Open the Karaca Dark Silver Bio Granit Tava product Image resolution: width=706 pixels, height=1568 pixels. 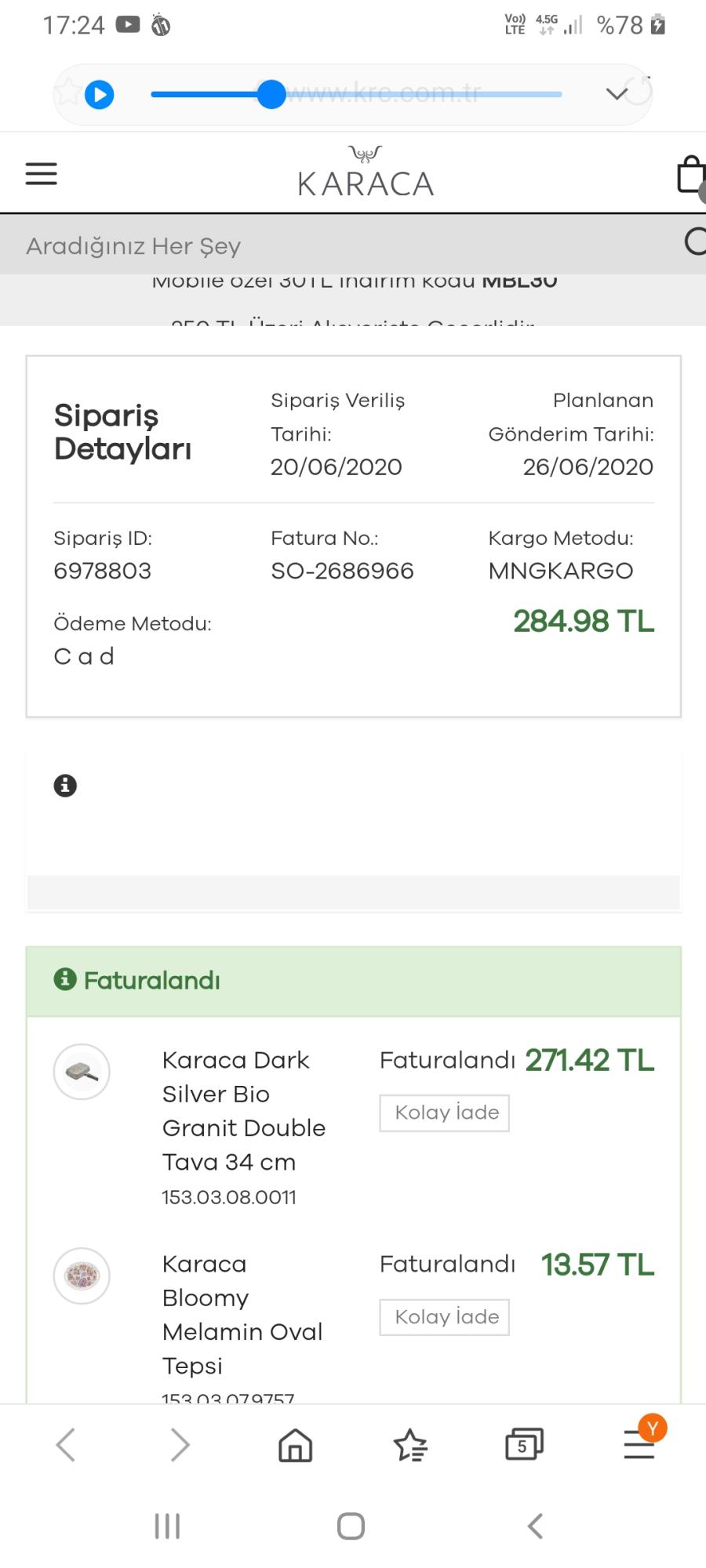[x=243, y=1111]
